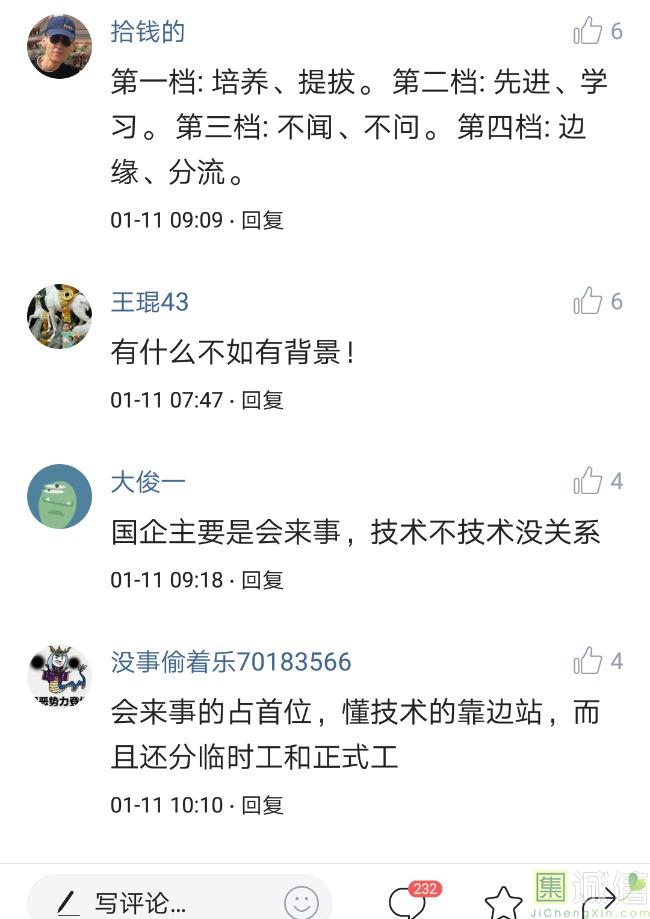Open username 没事偷着乐70183566's profile

(231, 662)
